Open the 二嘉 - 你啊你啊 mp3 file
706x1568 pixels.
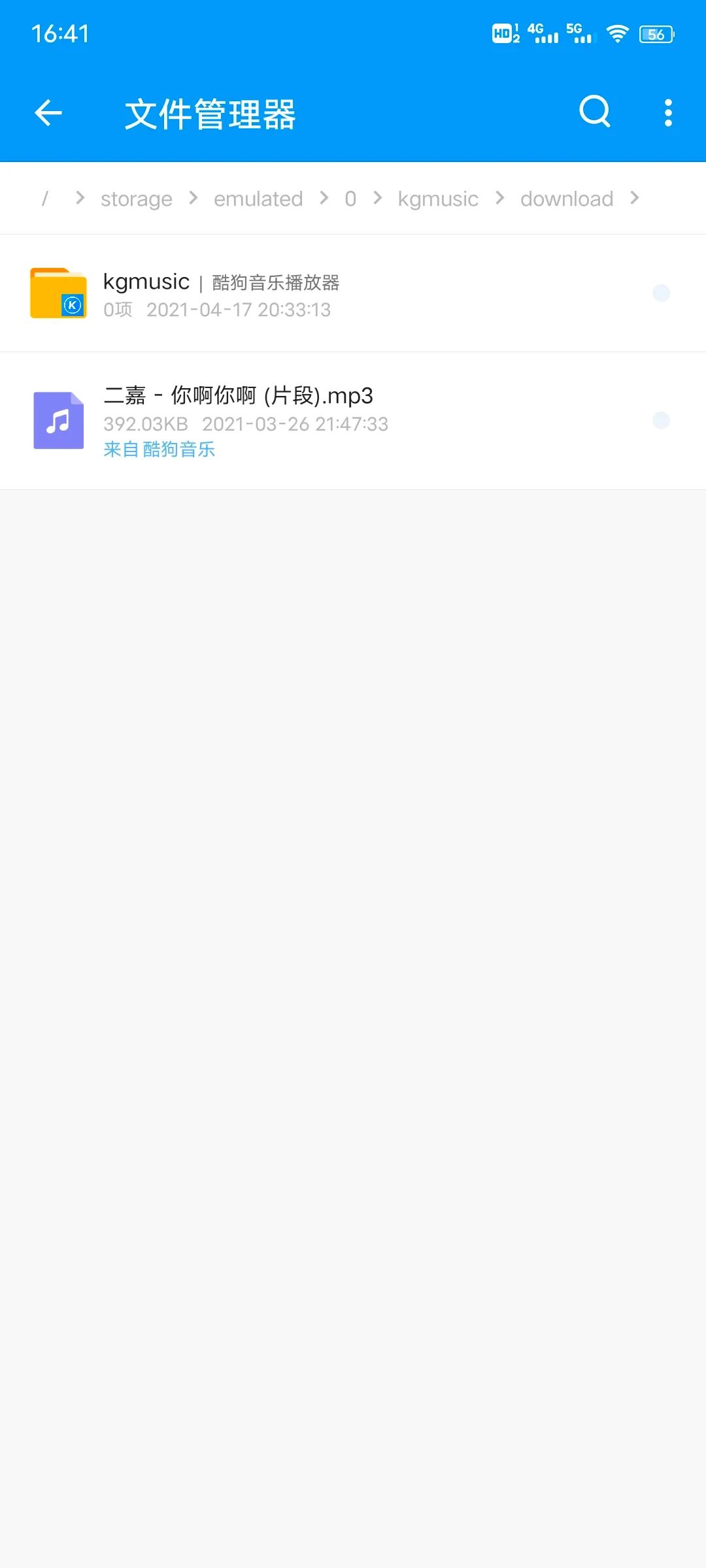click(237, 395)
